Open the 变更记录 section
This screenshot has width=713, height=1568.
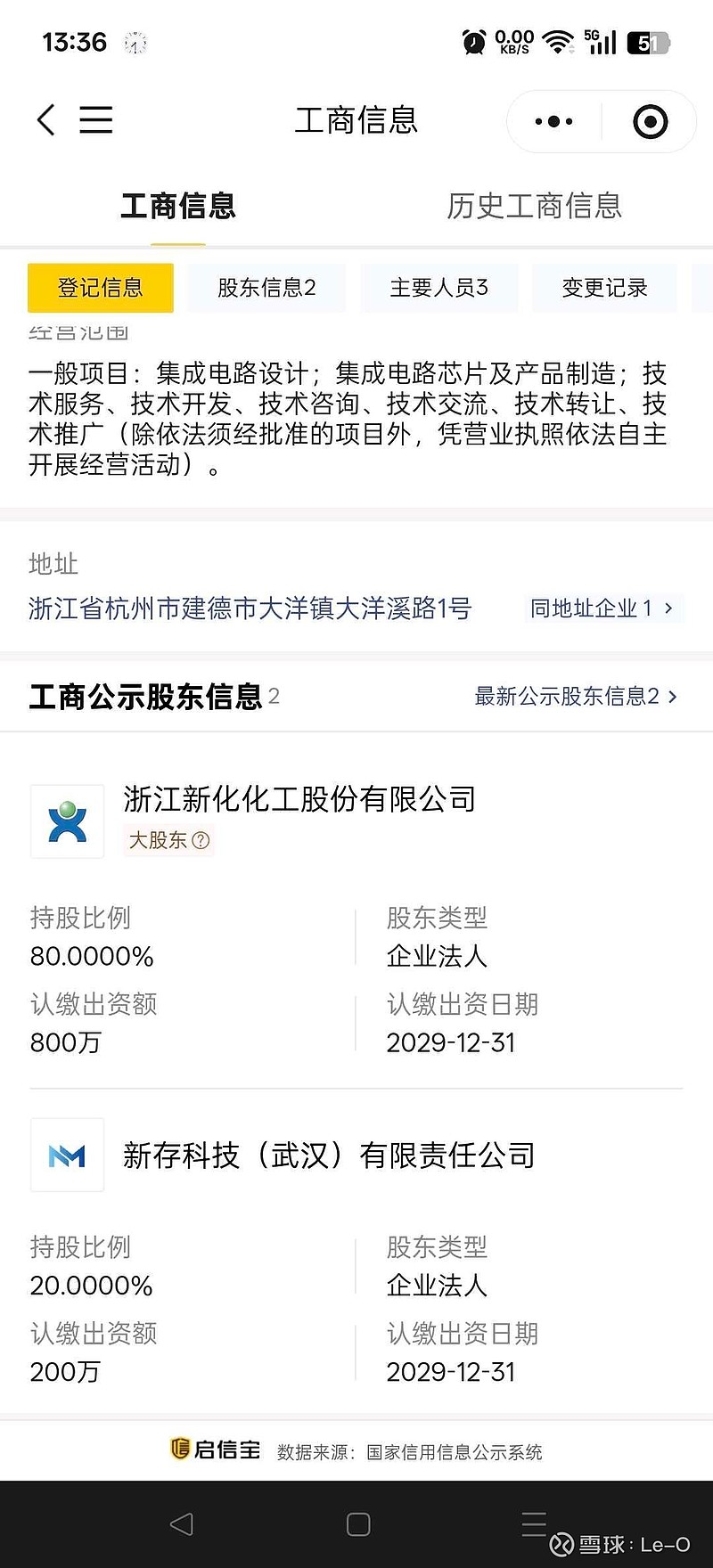603,288
